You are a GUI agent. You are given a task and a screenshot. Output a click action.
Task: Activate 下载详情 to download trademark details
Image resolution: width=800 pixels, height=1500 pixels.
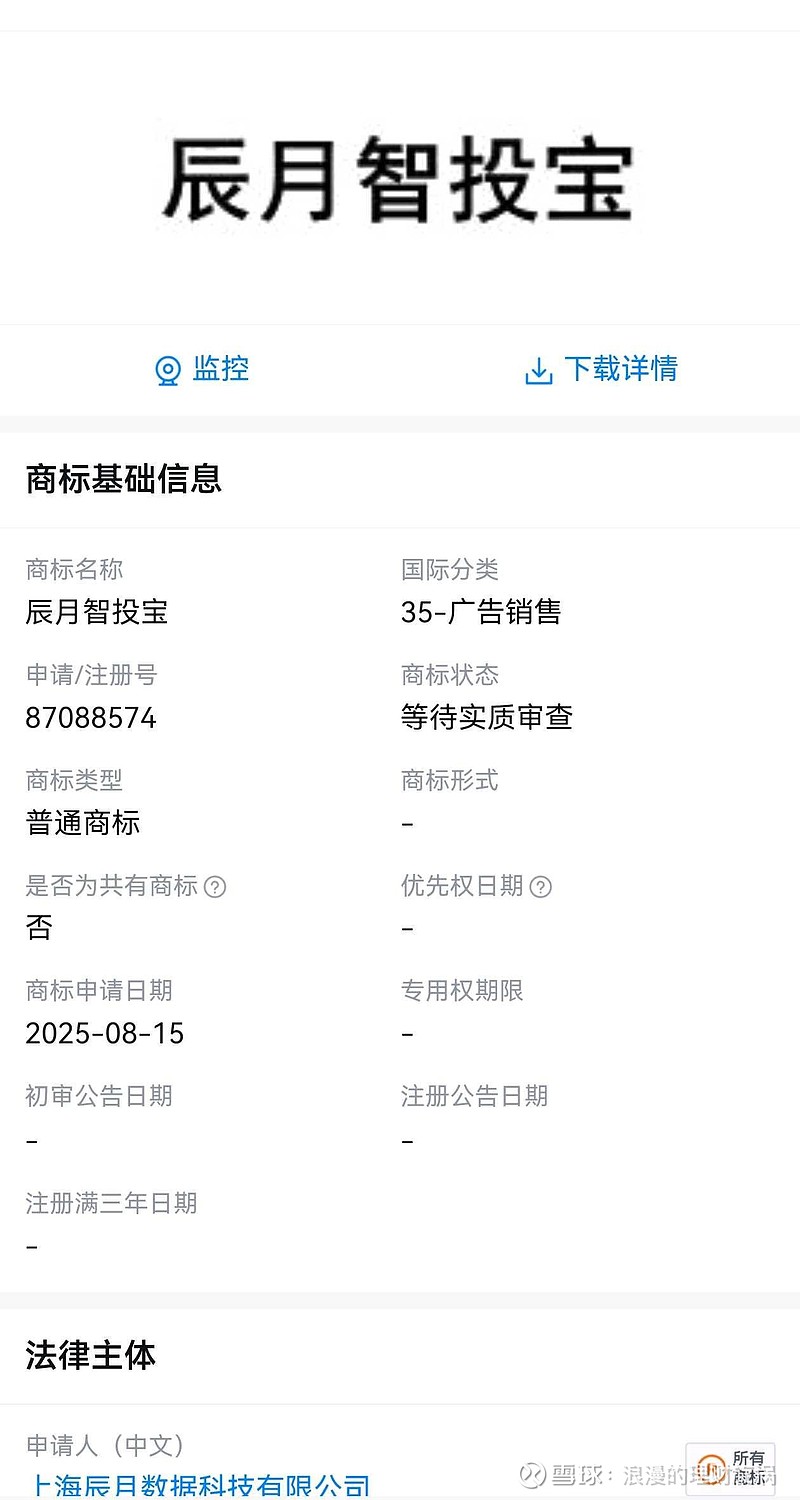(x=621, y=370)
